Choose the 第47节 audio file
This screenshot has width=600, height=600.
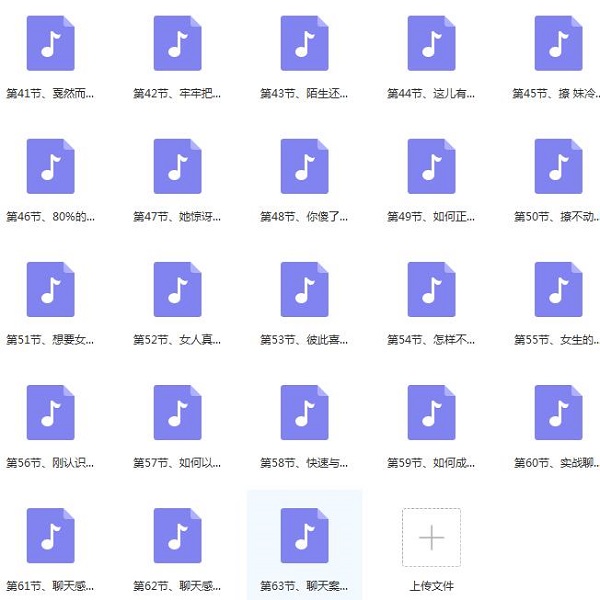click(x=177, y=167)
